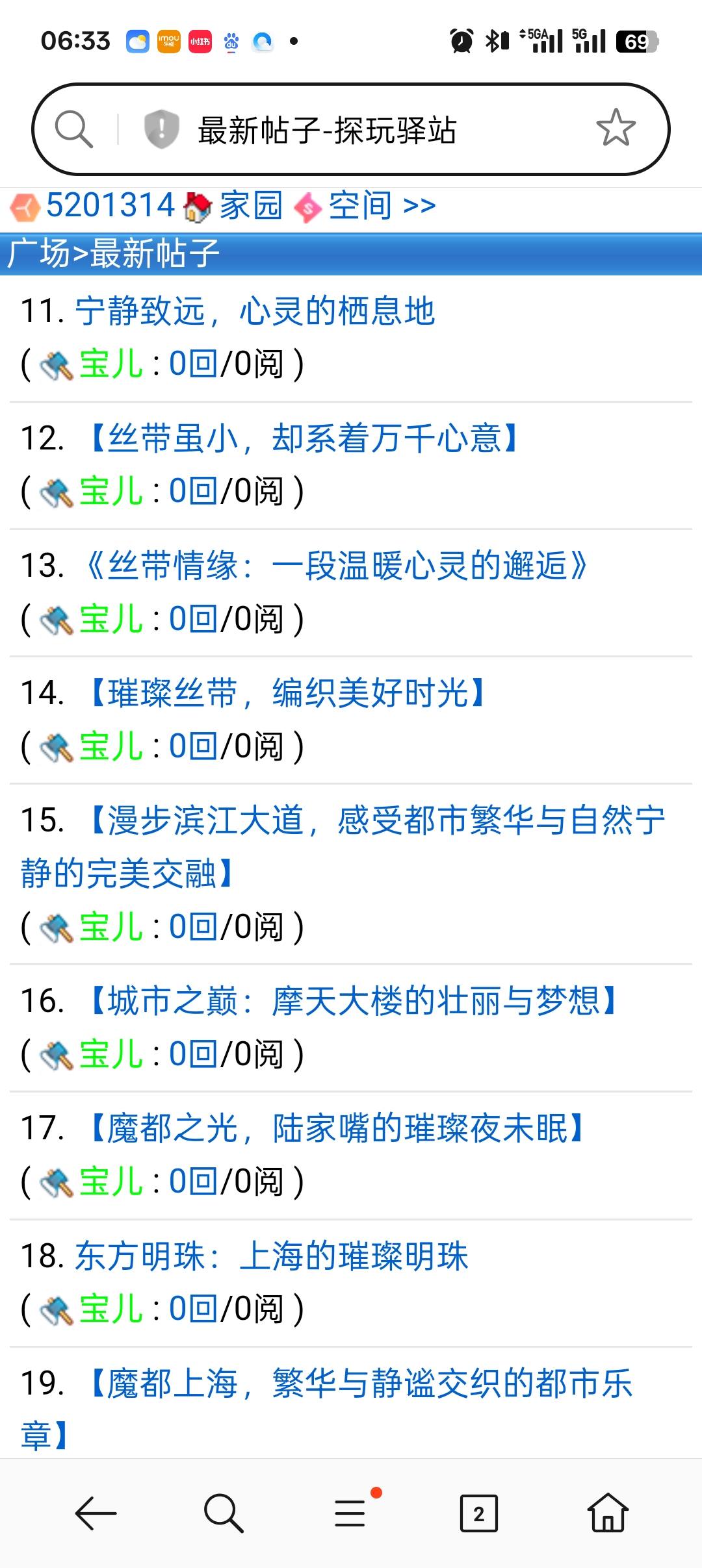The width and height of the screenshot is (702, 1568).
Task: Open the 空间 >> link
Action: [x=382, y=206]
